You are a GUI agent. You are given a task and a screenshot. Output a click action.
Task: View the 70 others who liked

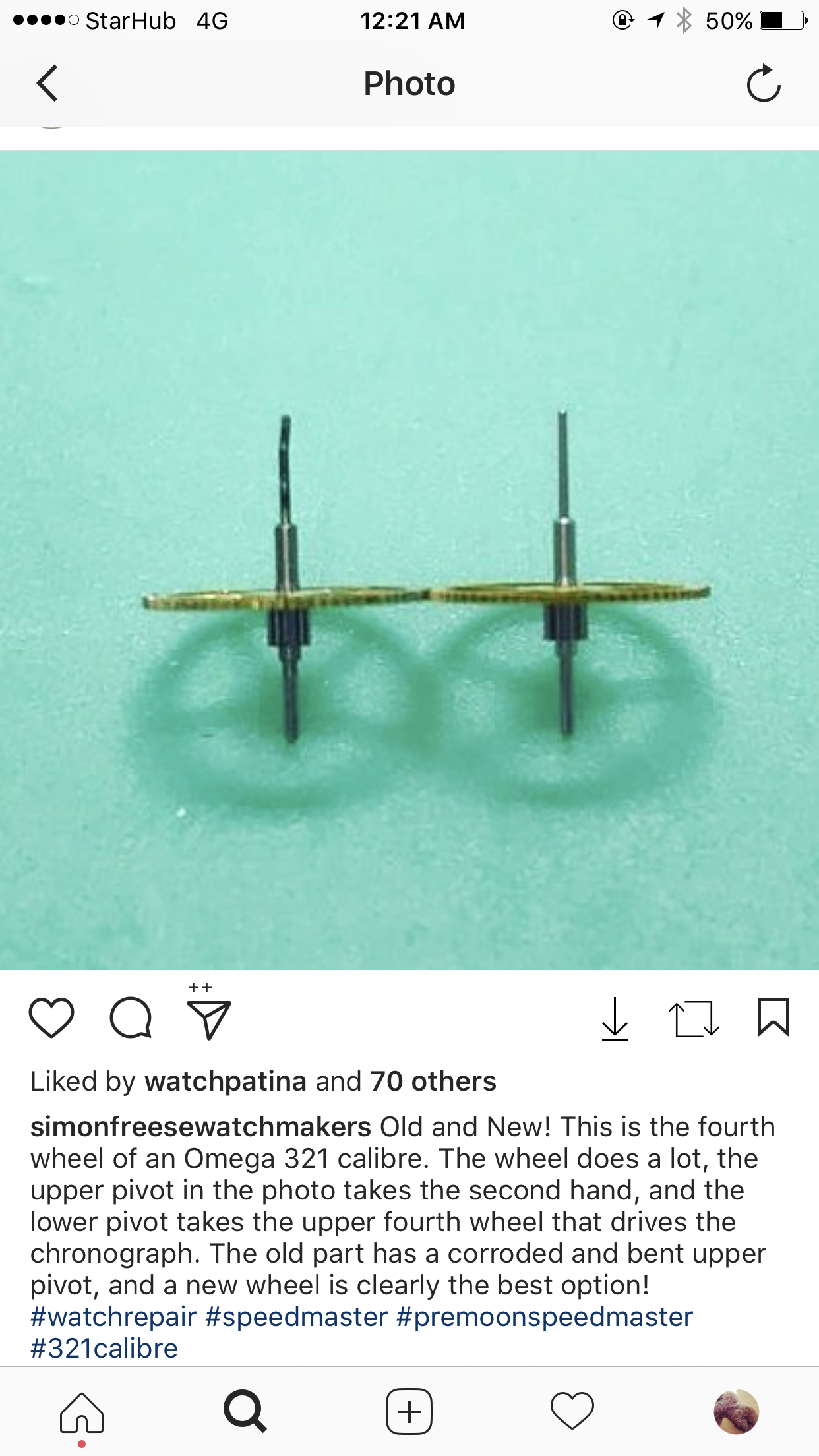433,1081
